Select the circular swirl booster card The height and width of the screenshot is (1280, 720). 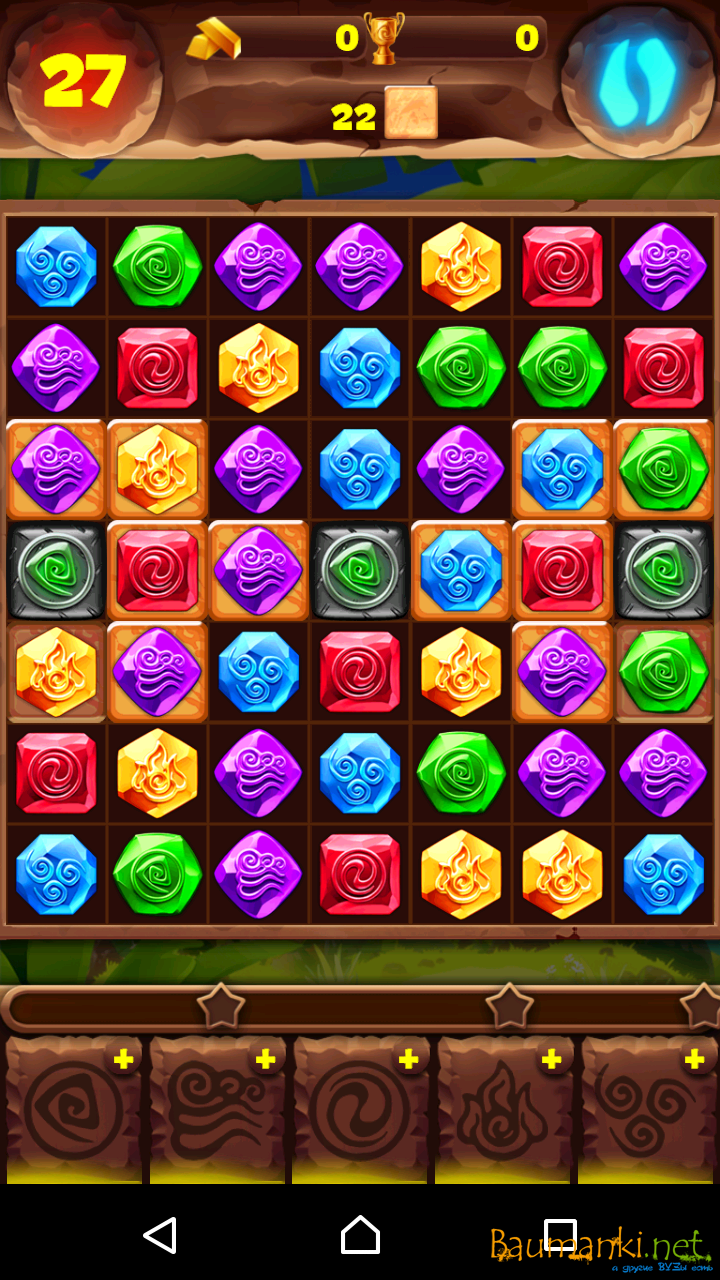pos(360,1110)
